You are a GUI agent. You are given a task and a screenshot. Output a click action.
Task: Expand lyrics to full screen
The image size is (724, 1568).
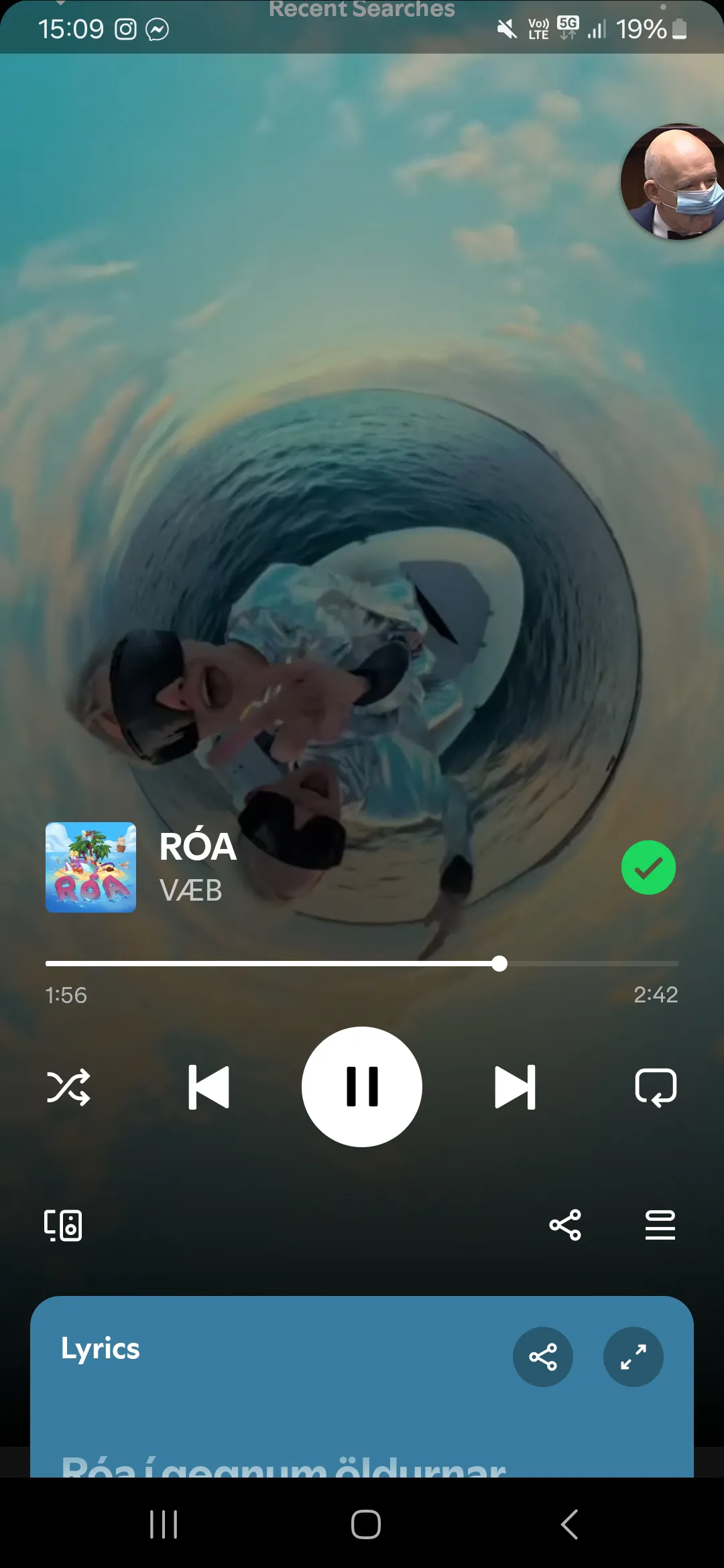(x=633, y=1357)
